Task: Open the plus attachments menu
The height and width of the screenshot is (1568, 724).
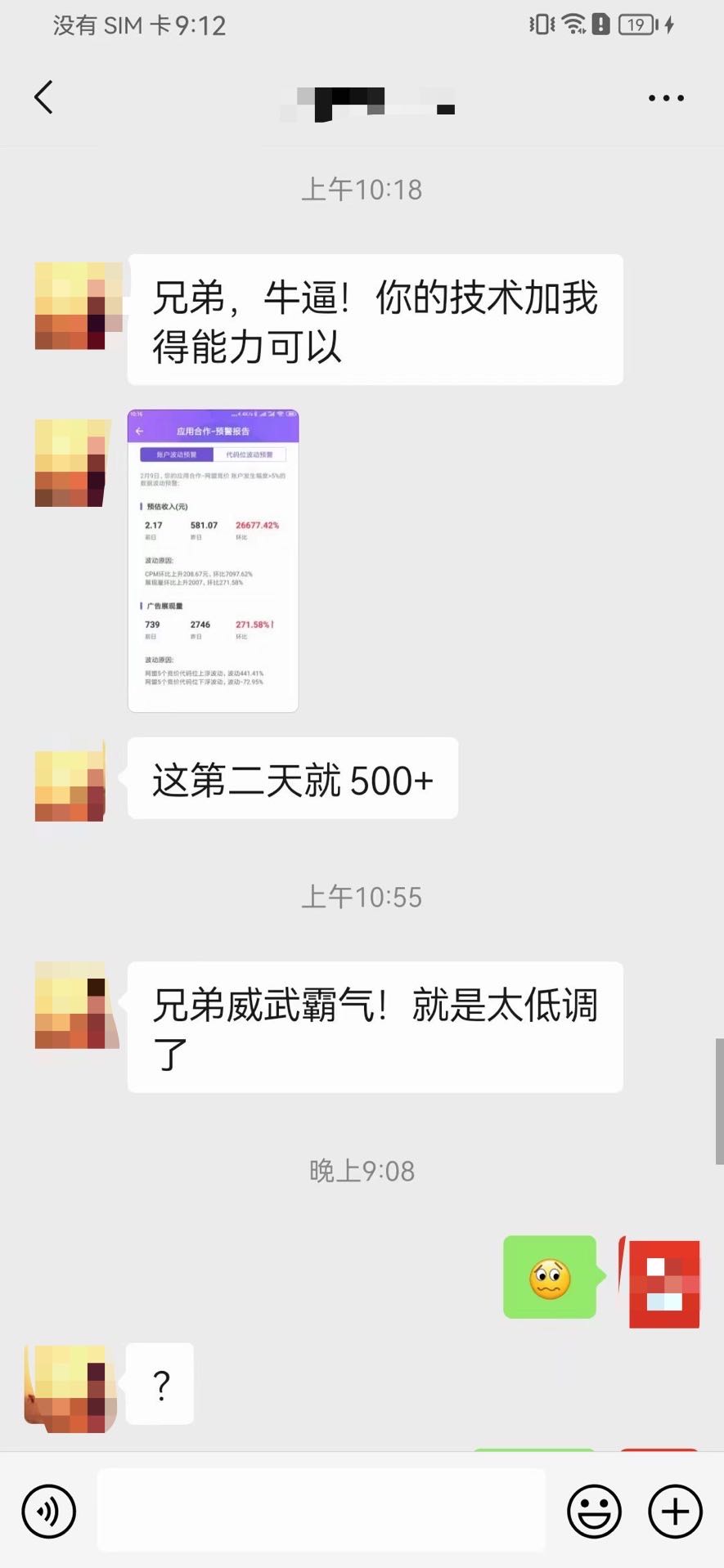Action: (x=675, y=1512)
